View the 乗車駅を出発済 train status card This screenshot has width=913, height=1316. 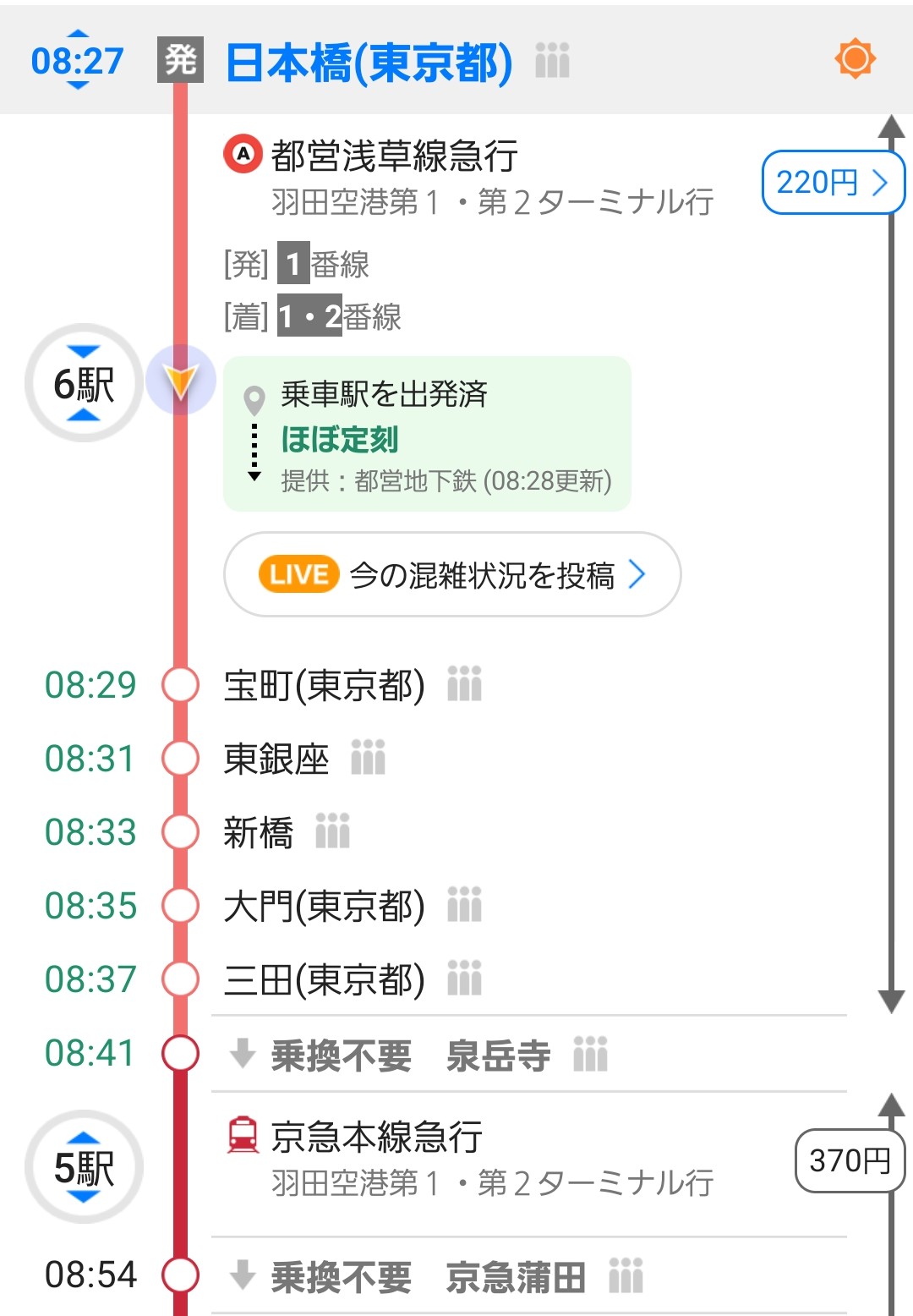[427, 435]
